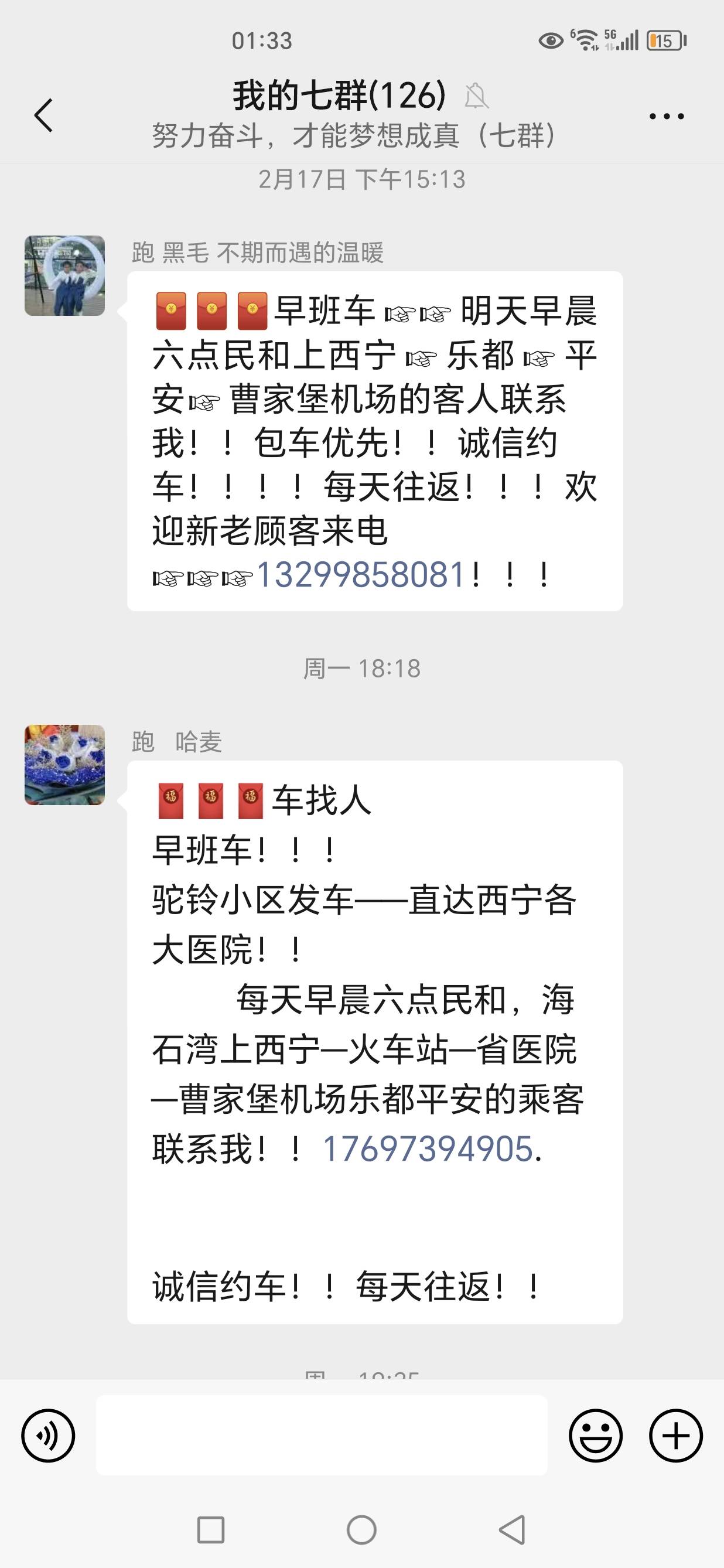Go back from the group chat

(43, 115)
